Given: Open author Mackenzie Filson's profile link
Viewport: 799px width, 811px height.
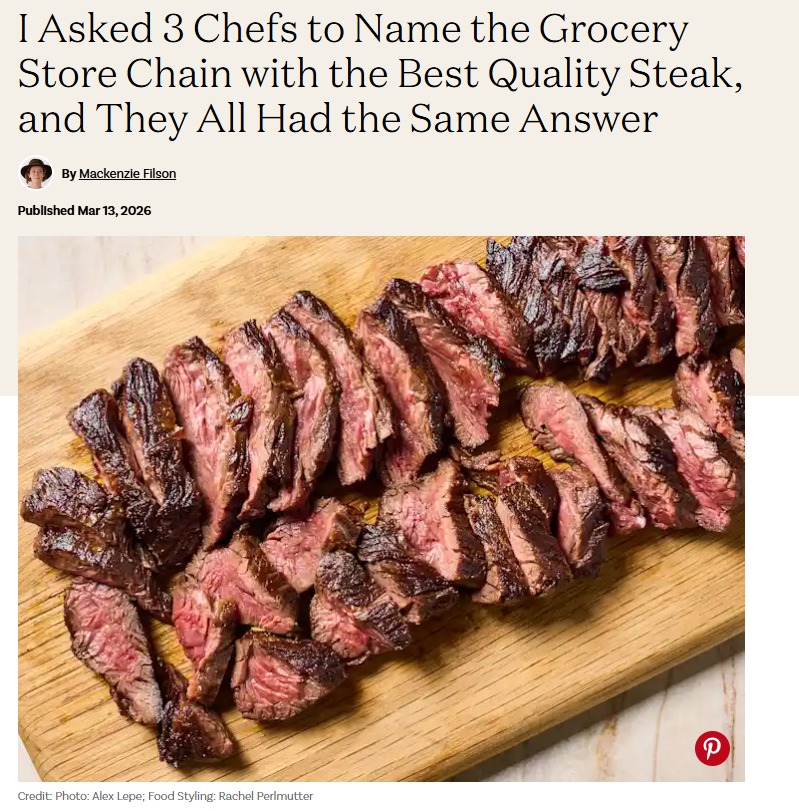Looking at the screenshot, I should tap(127, 174).
